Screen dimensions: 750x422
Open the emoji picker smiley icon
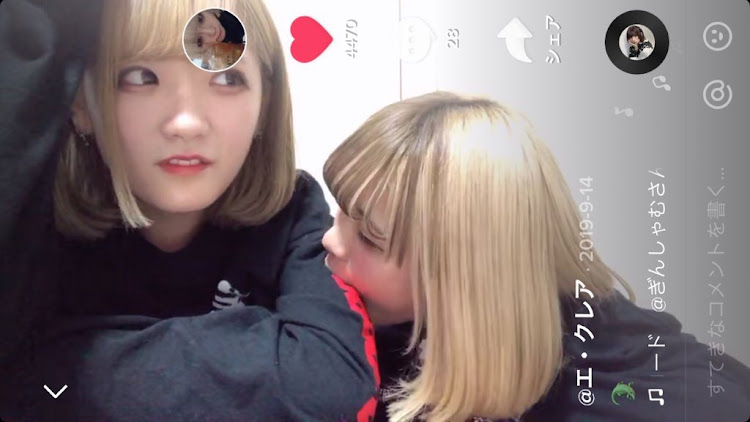click(x=717, y=36)
